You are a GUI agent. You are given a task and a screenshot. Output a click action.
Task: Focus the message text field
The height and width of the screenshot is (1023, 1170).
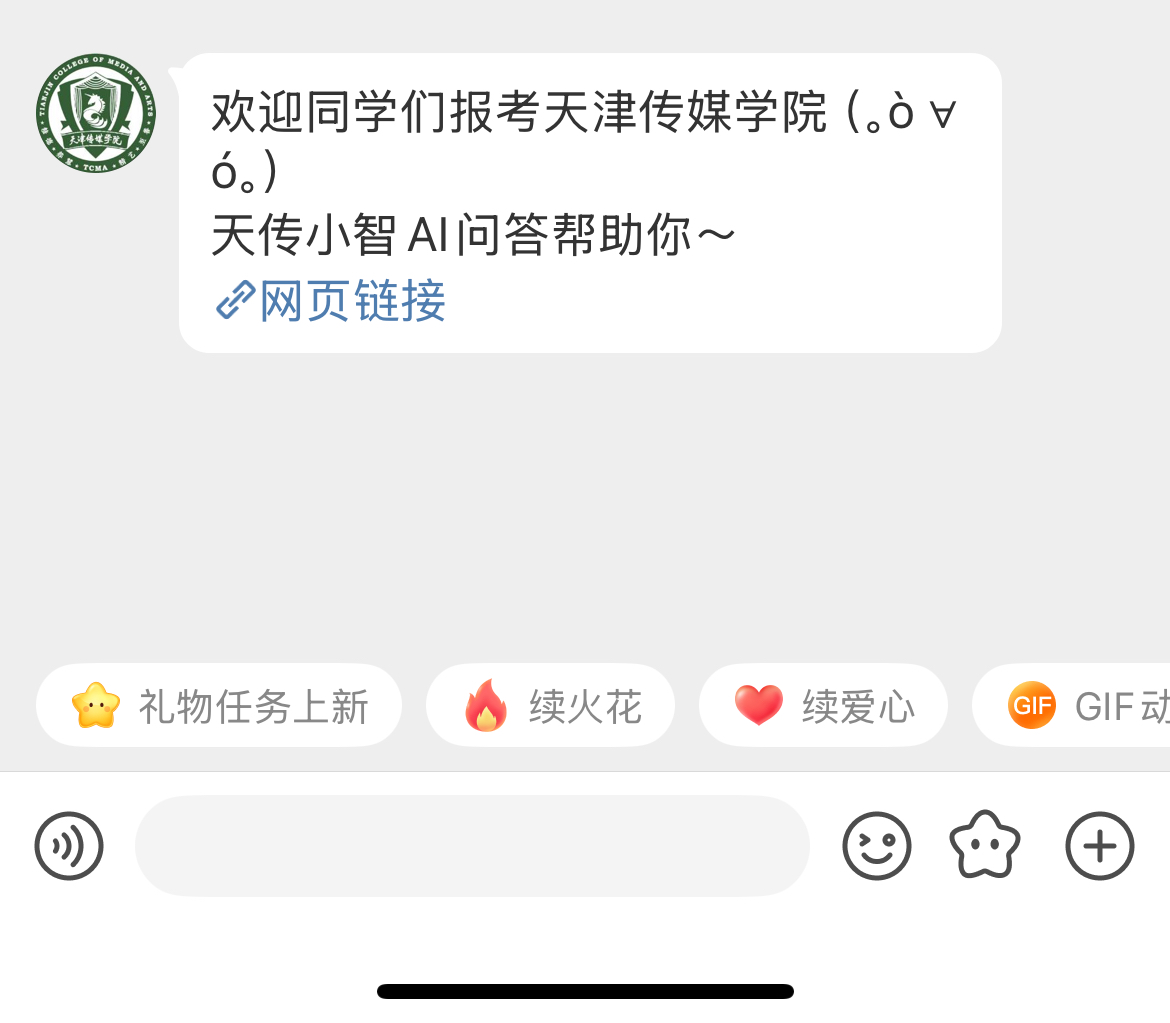472,846
